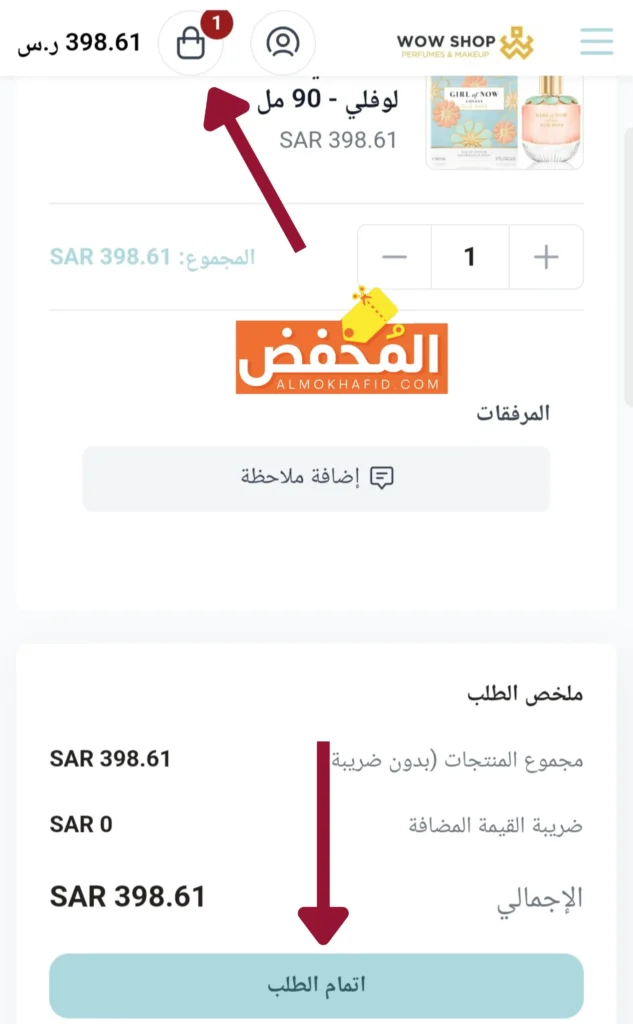Open the user account icon
633x1024 pixels.
click(x=283, y=42)
